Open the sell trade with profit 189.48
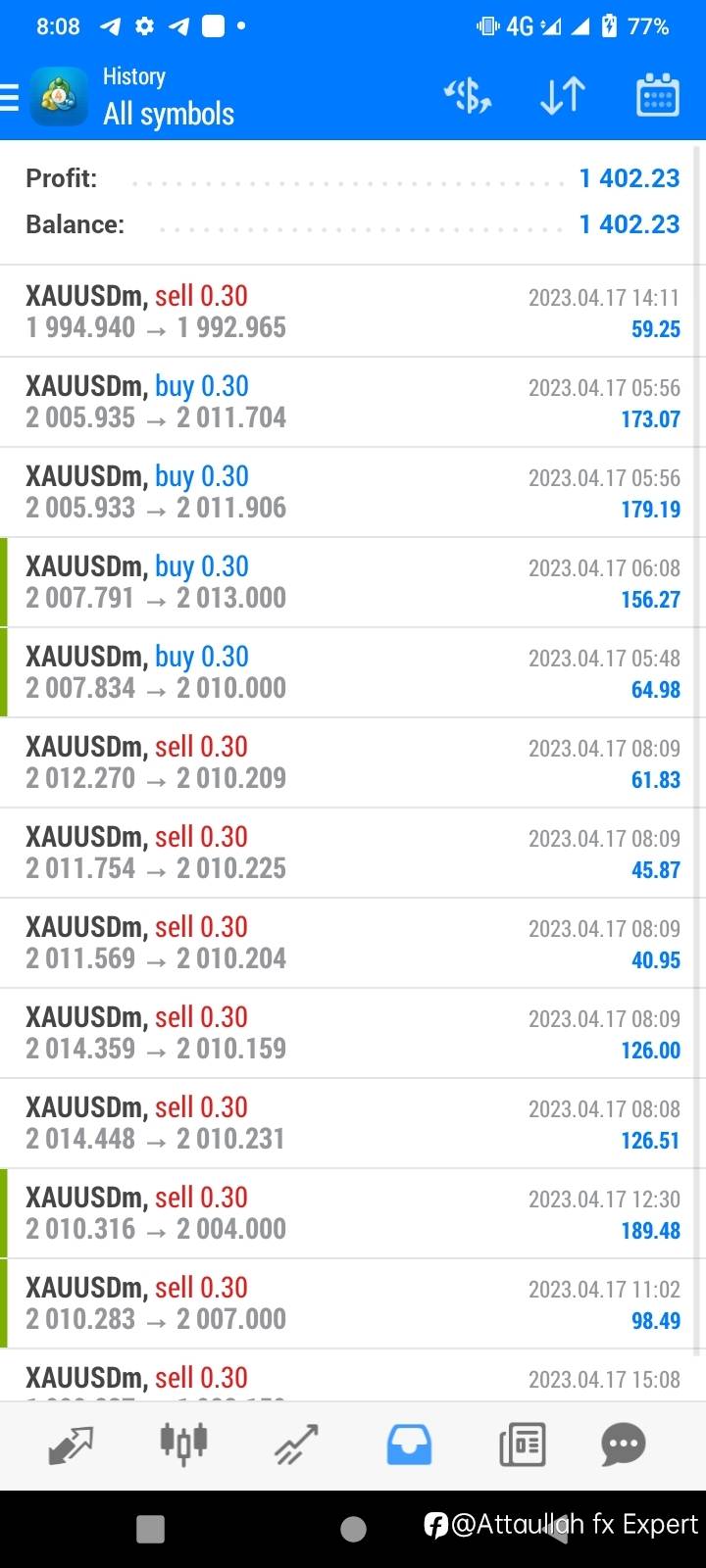 353,1213
